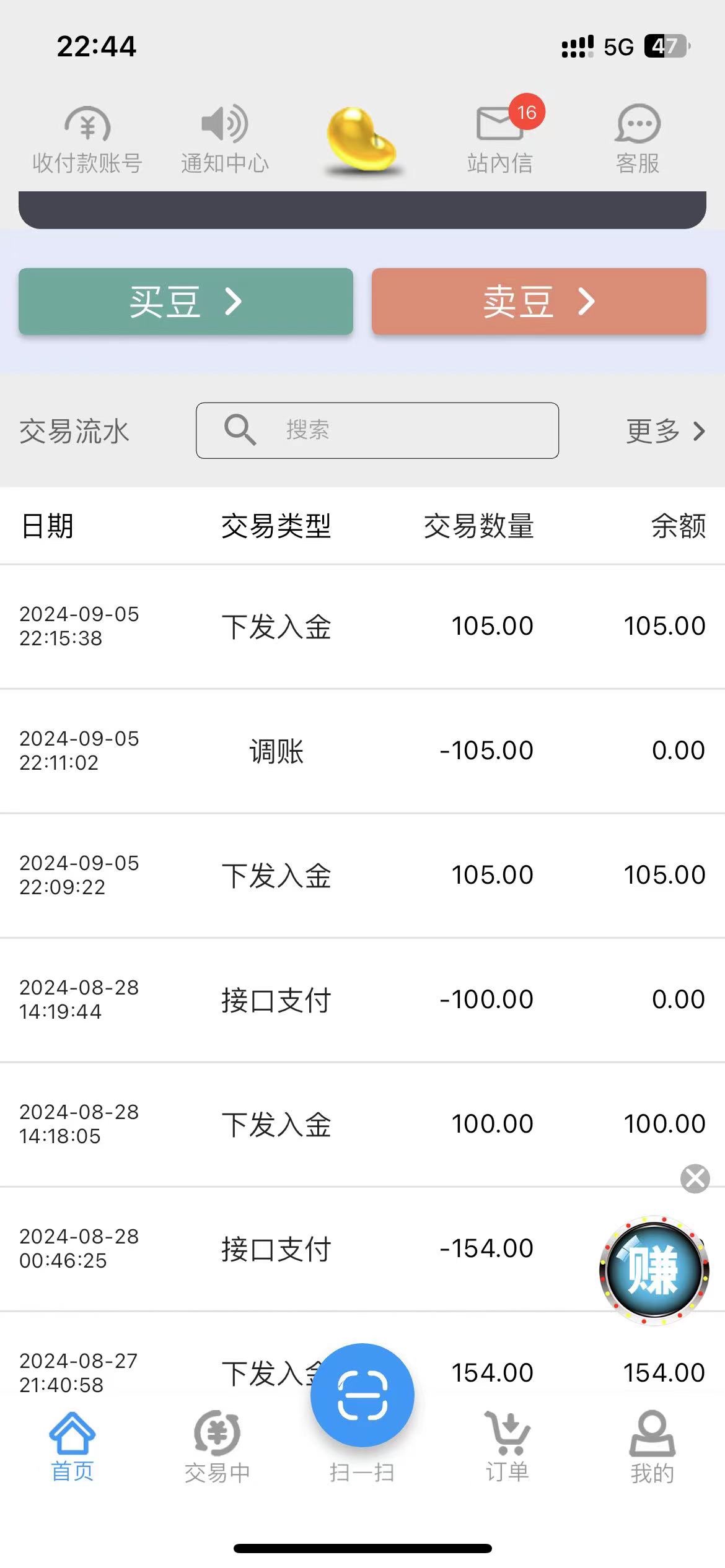Tap the golden bean icon
Image resolution: width=725 pixels, height=1568 pixels.
point(362,140)
